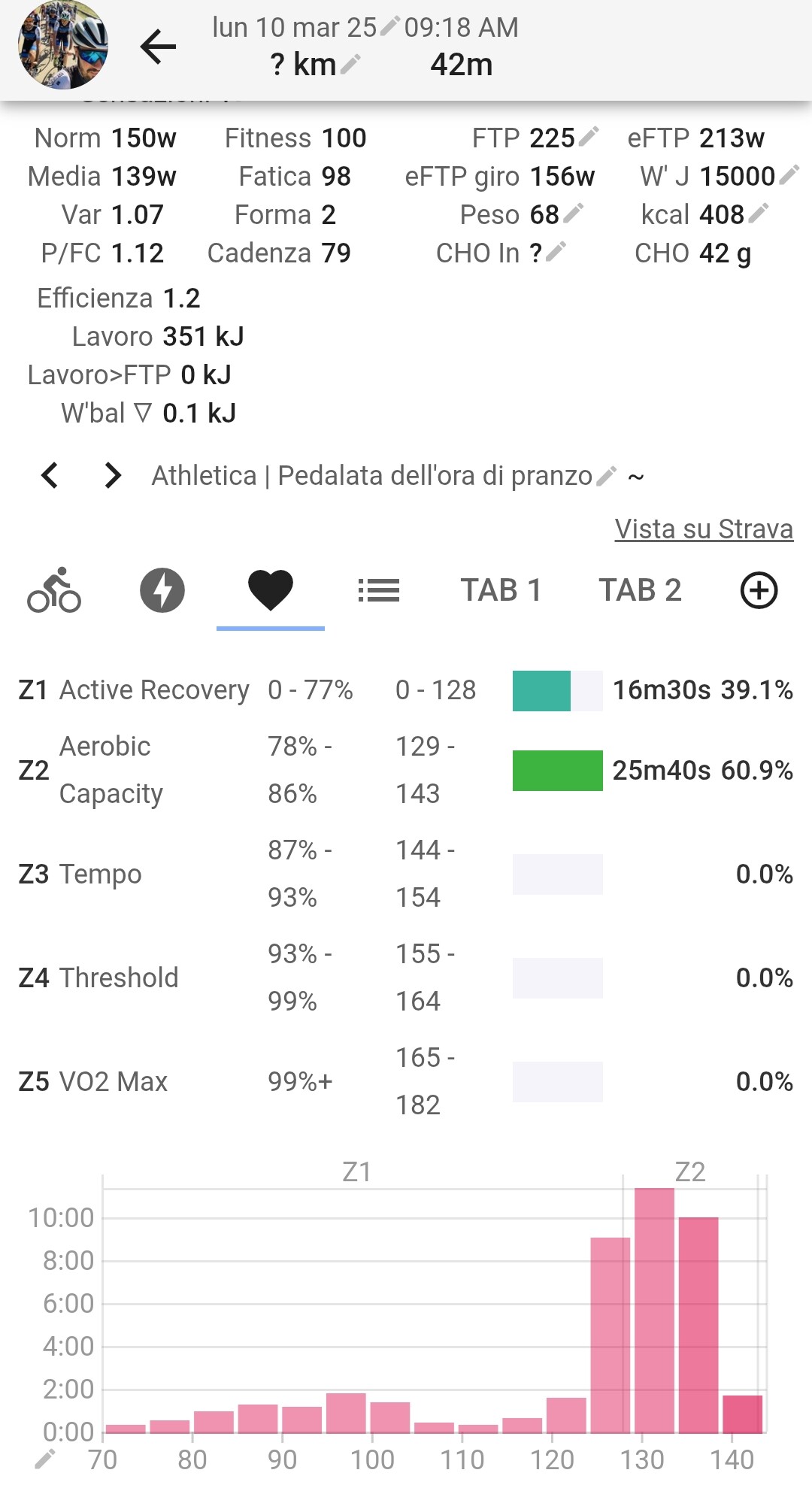
Task: Edit the CHO In value
Action: [x=556, y=252]
